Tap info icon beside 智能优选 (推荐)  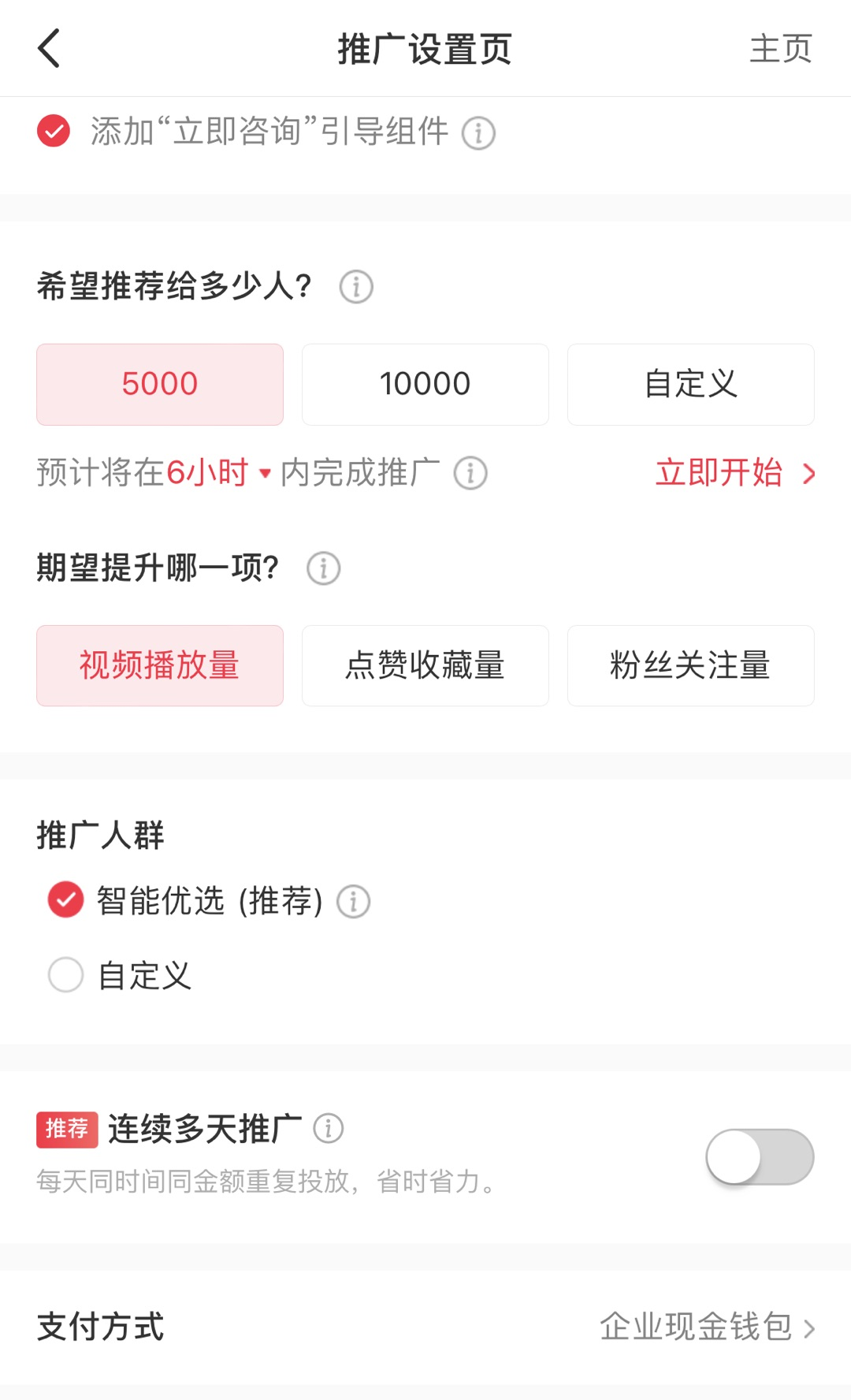click(353, 901)
